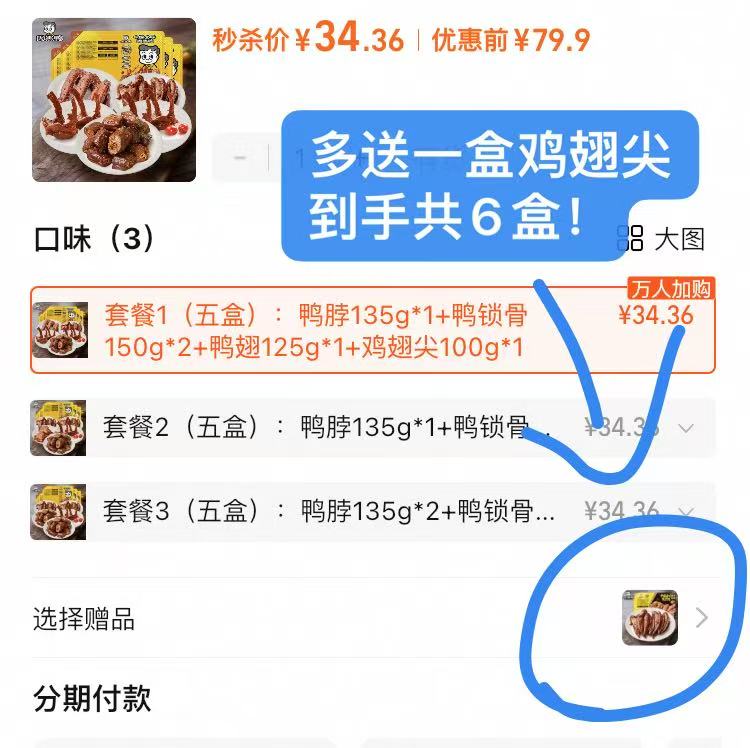Pick 套餐3 (五盒) flavor option
The width and height of the screenshot is (750, 748).
click(330, 511)
